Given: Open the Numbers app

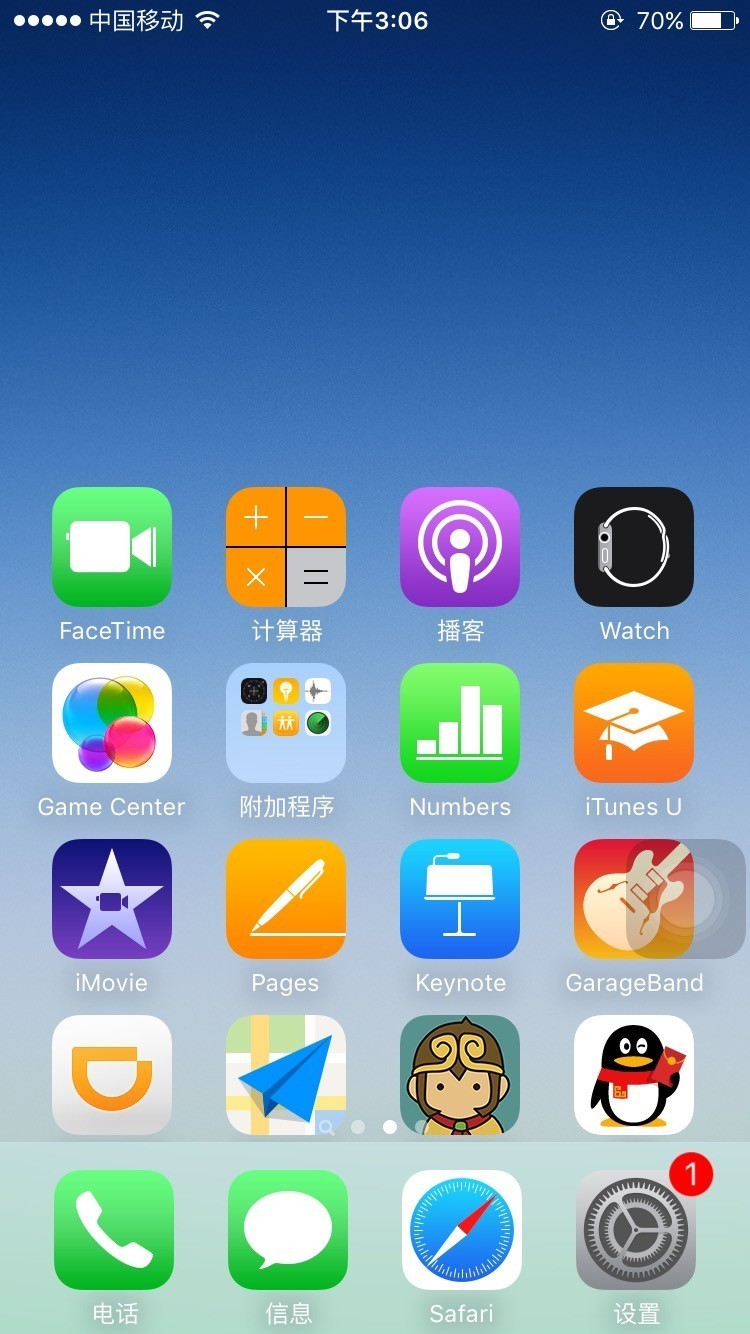Looking at the screenshot, I should (460, 723).
